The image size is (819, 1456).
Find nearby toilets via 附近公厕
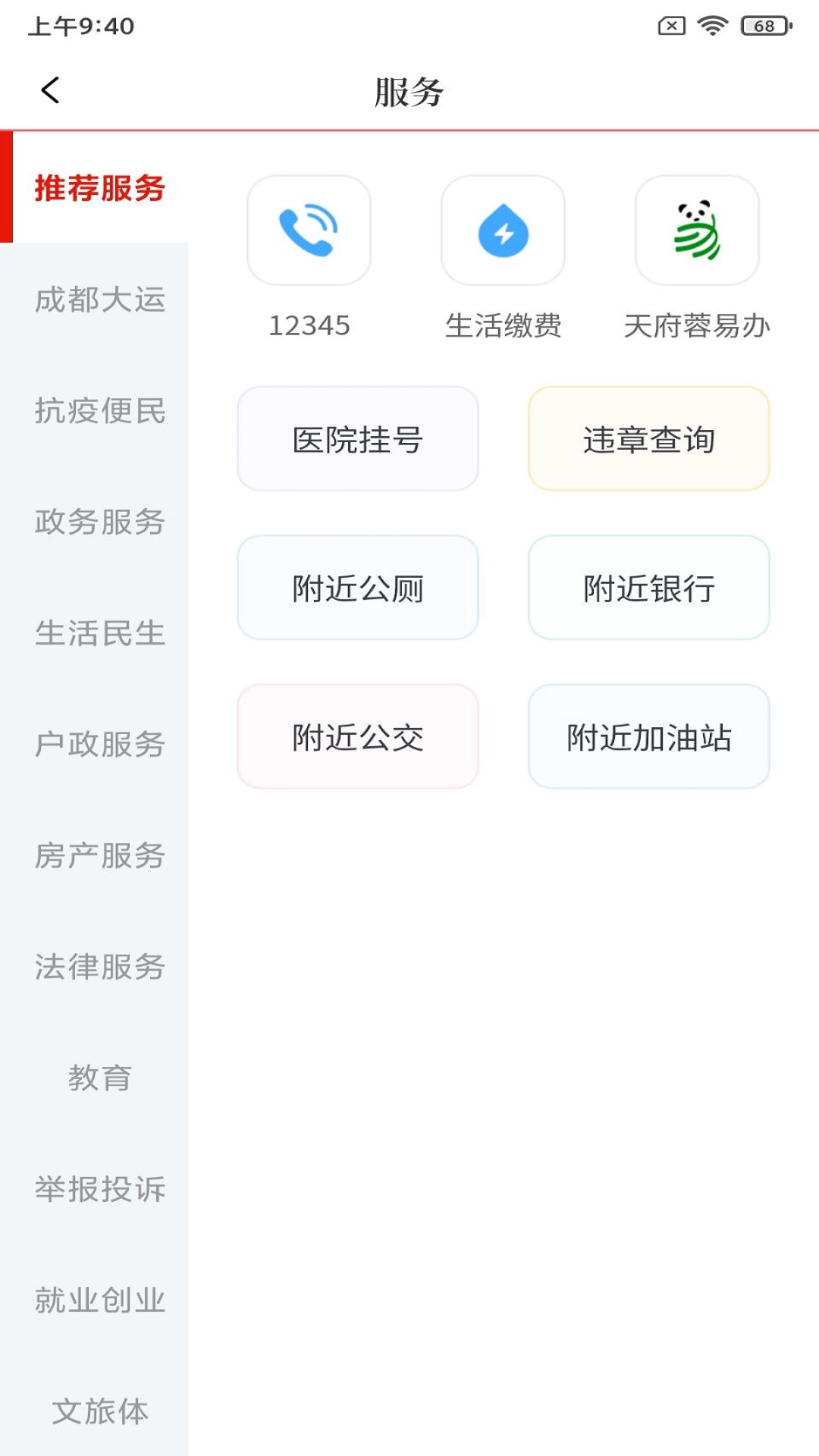[x=357, y=587]
